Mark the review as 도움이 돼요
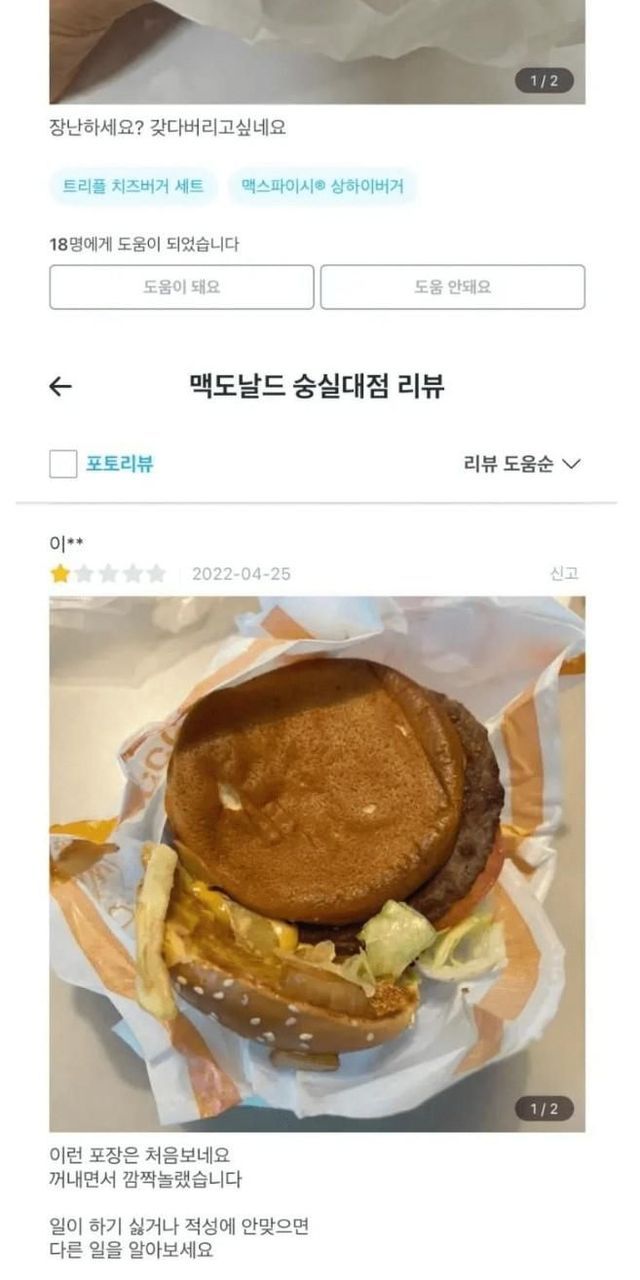 (x=182, y=287)
